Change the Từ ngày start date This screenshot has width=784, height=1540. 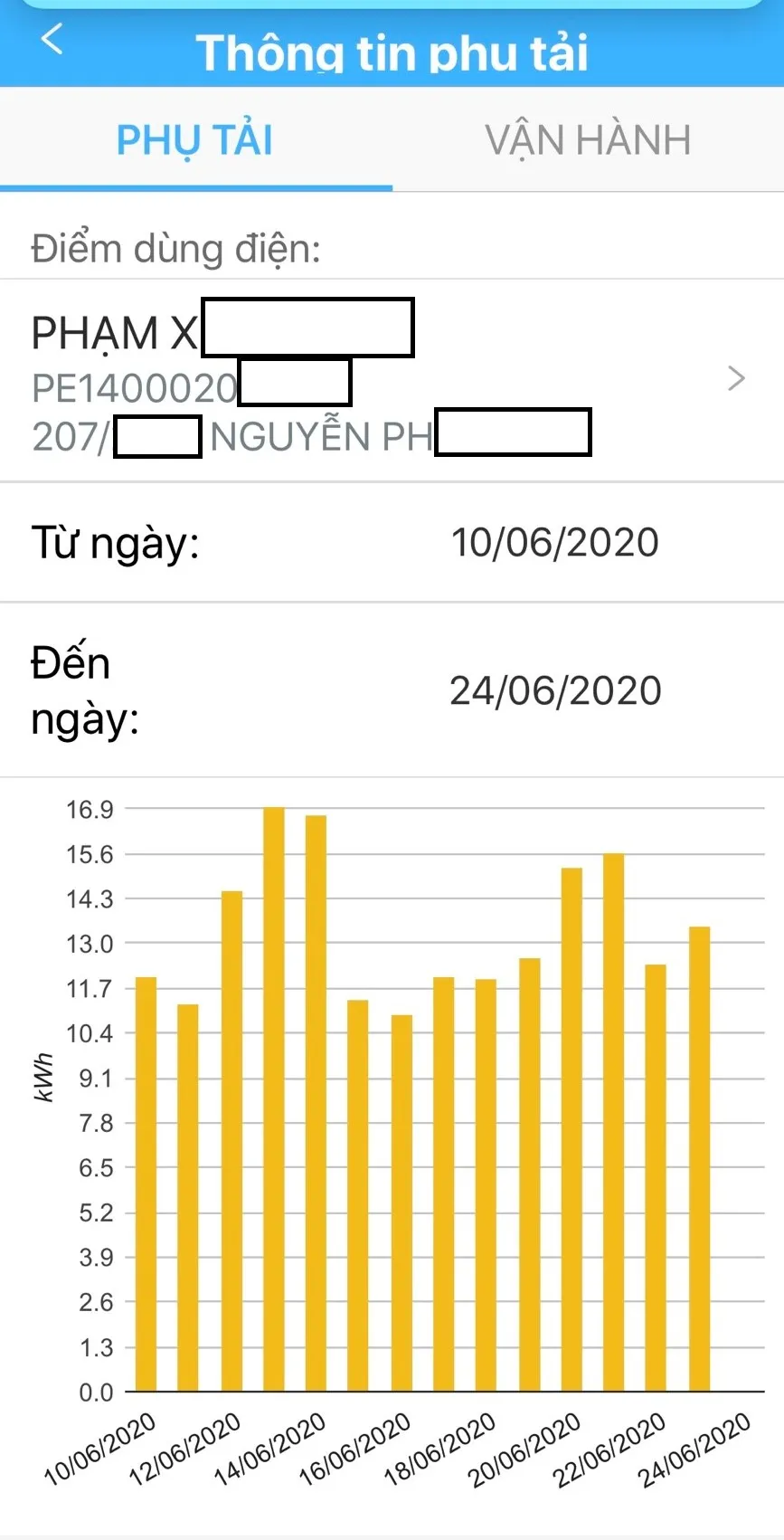coord(554,543)
